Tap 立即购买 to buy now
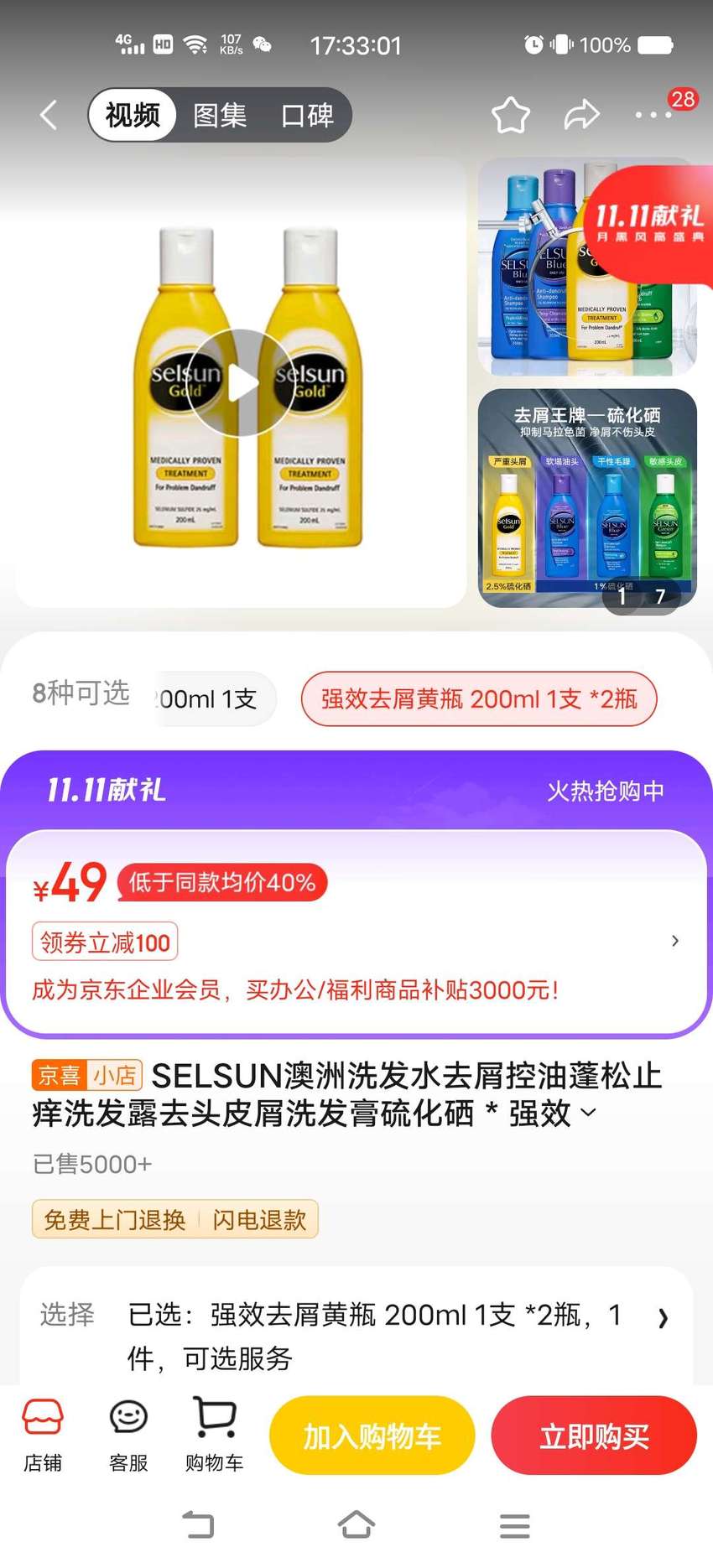The image size is (713, 1568). (x=594, y=1436)
